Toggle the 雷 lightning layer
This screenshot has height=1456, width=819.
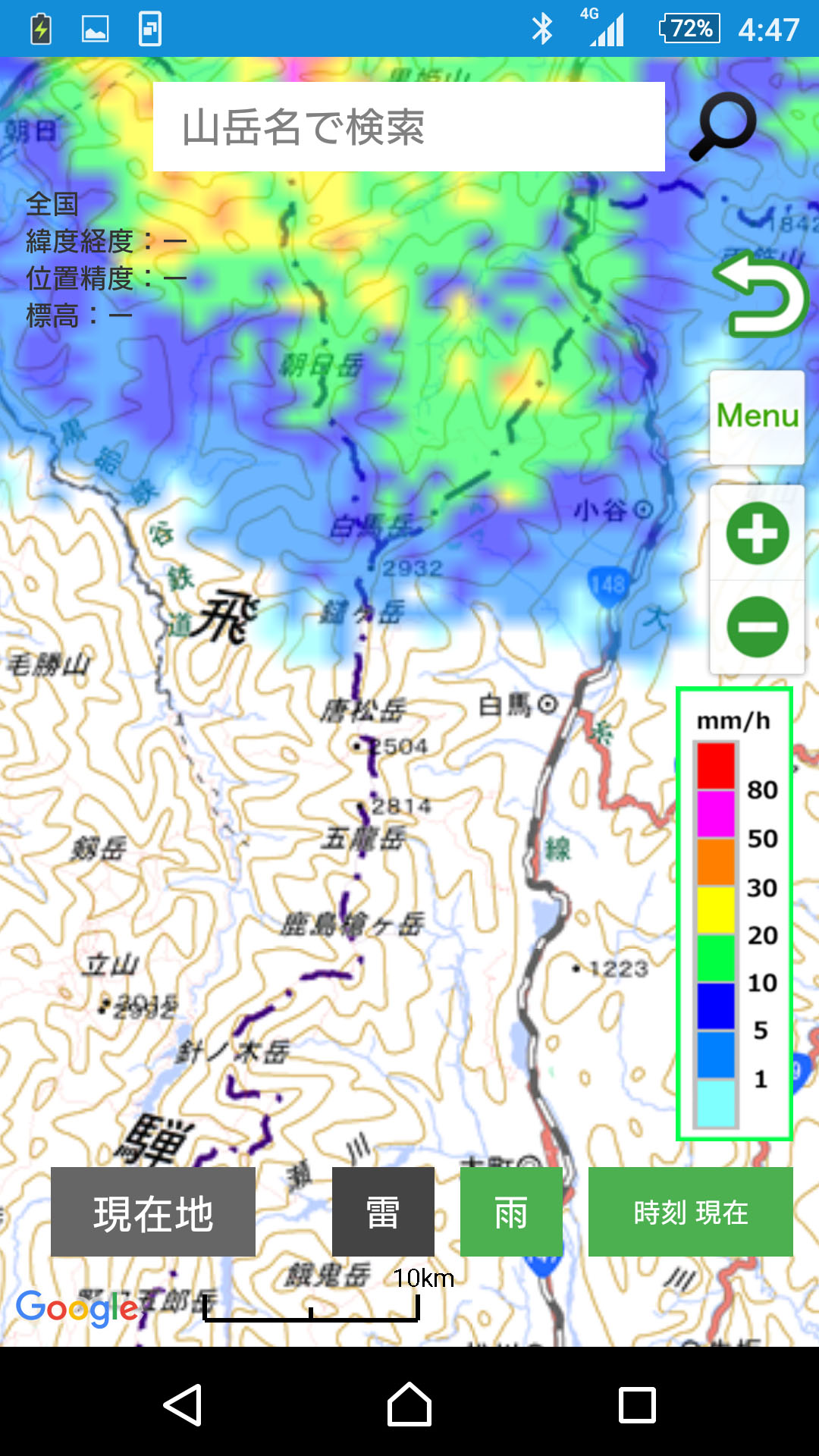[x=383, y=1212]
